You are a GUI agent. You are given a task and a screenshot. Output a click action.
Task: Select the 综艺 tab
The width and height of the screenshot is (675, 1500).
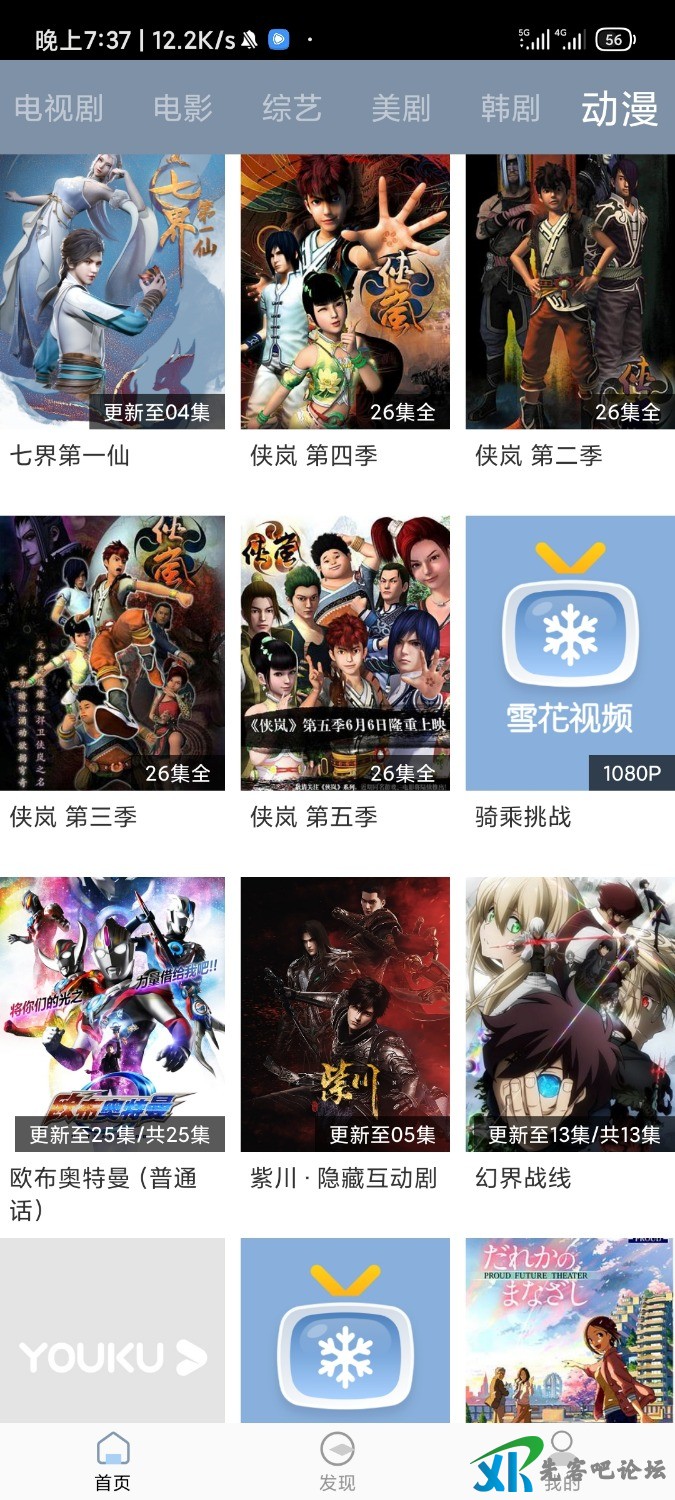(291, 108)
